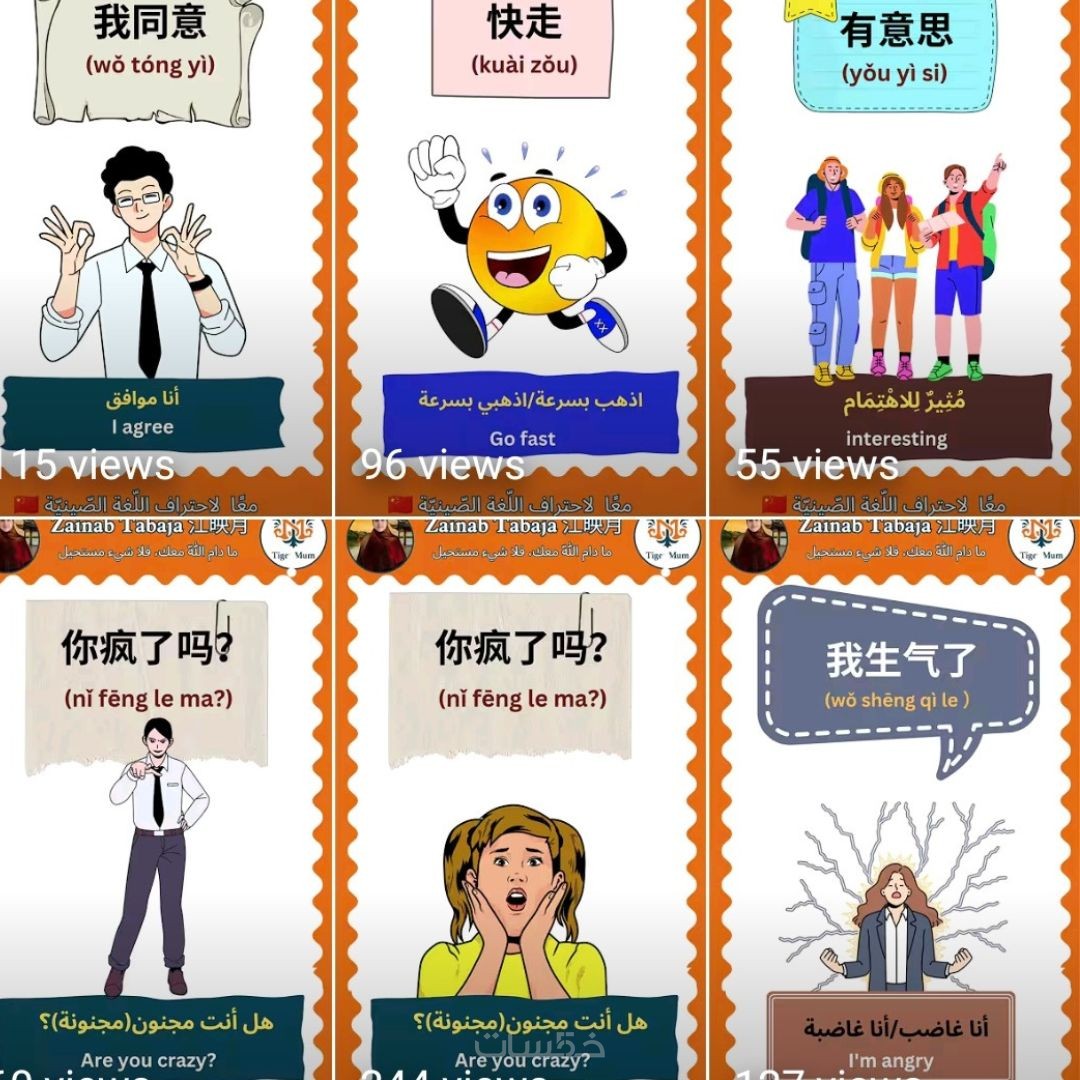Open the 有意思 "interesting" video with 55 views
Screen dimensions: 1080x1080
[895, 250]
